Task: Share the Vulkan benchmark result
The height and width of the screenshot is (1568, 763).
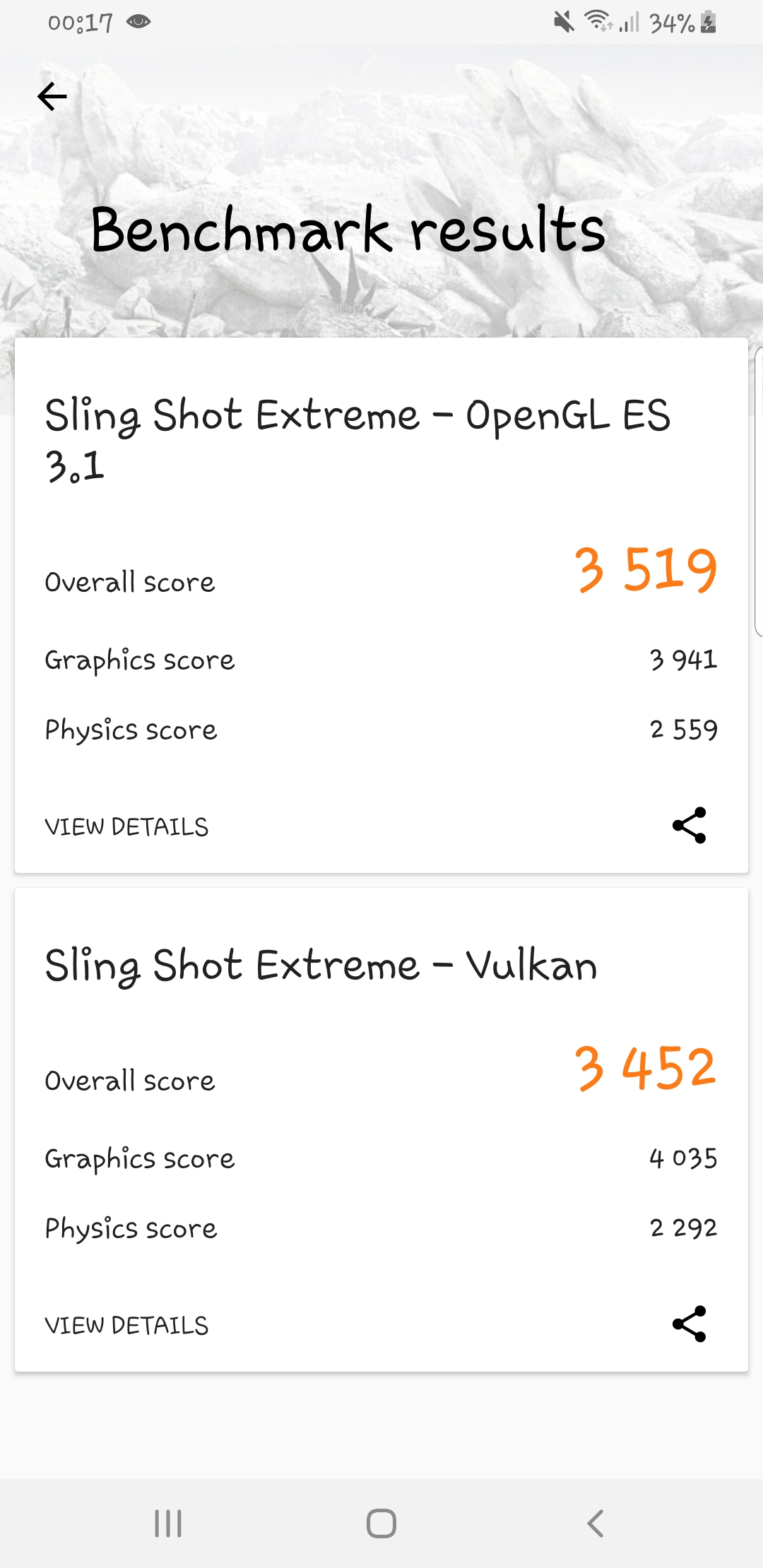Action: (689, 1324)
